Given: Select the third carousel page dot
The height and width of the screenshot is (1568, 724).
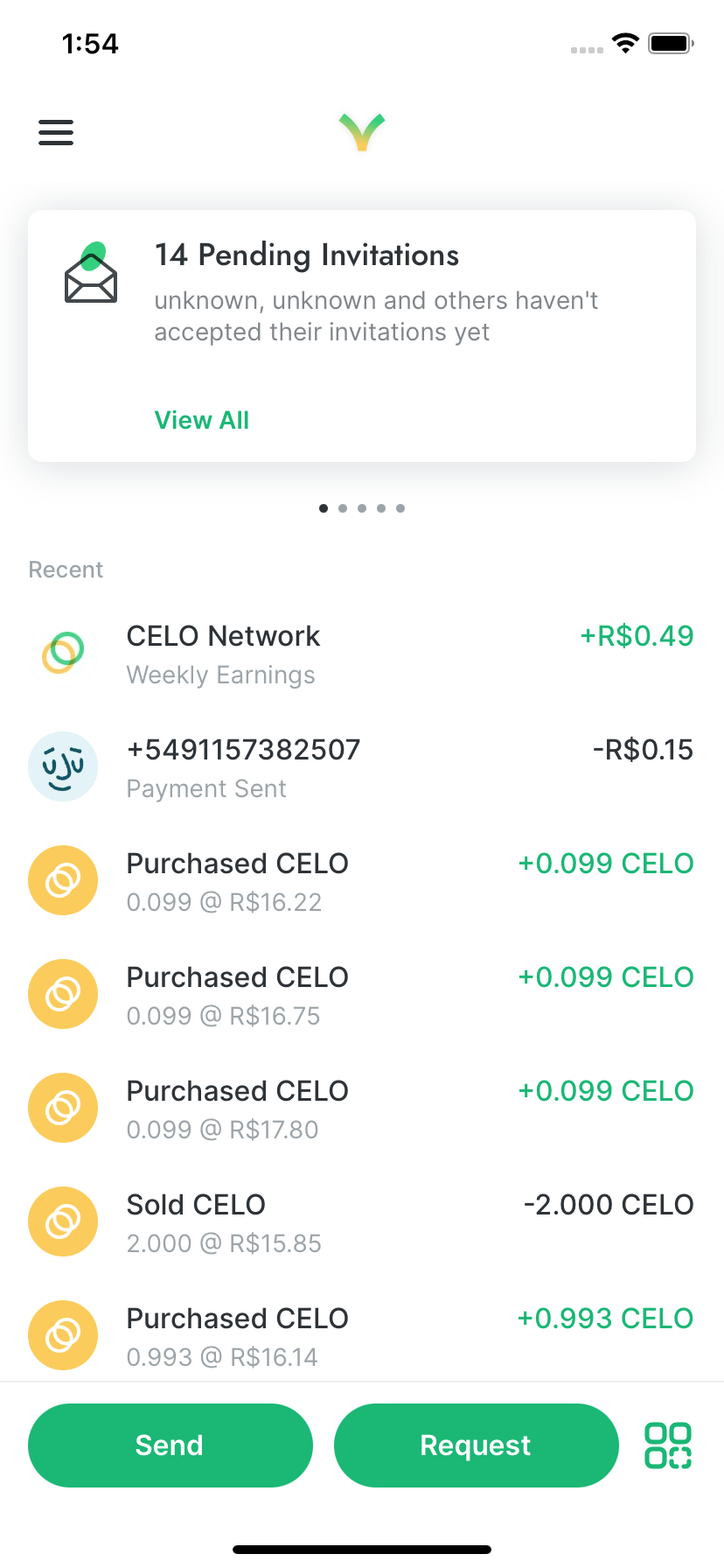Looking at the screenshot, I should pos(362,507).
